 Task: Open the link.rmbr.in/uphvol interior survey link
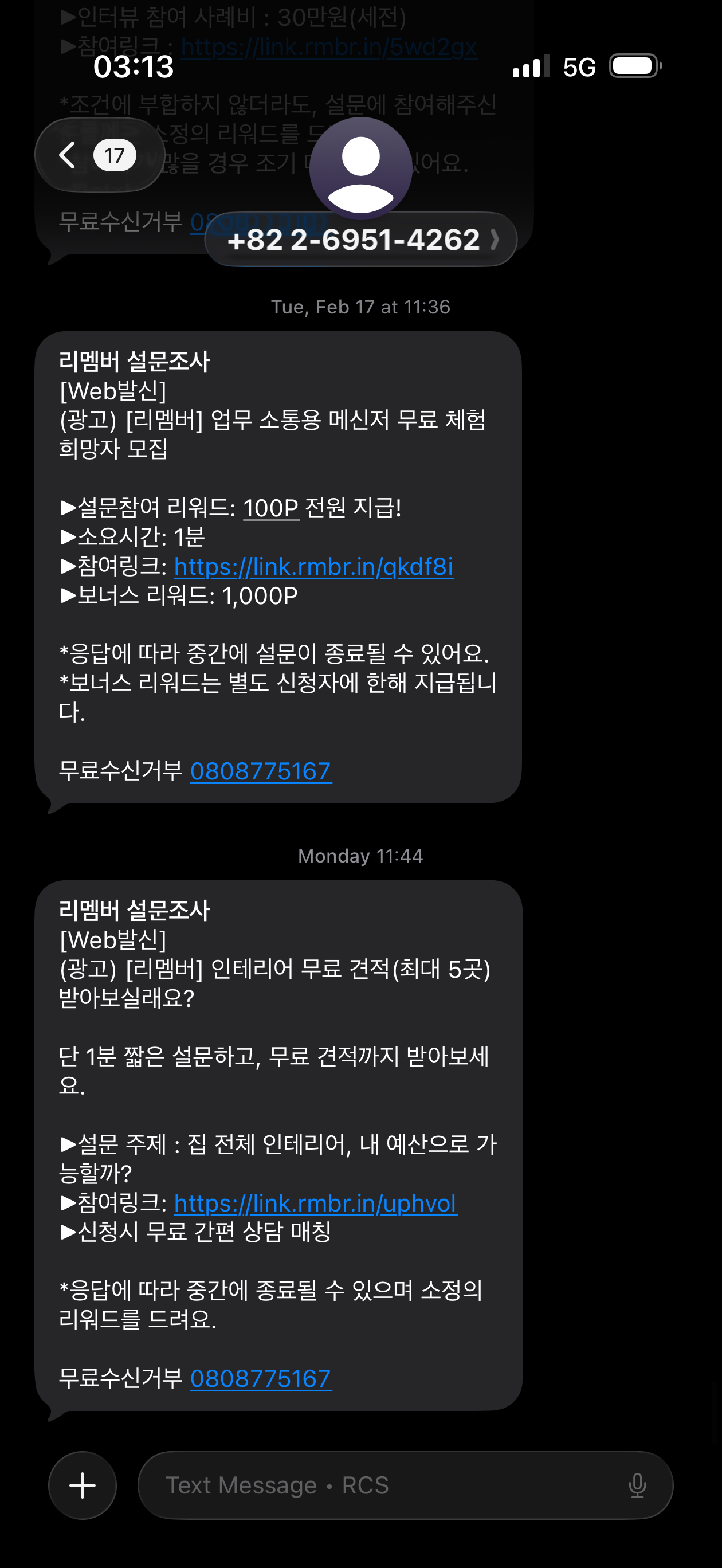pos(315,1204)
